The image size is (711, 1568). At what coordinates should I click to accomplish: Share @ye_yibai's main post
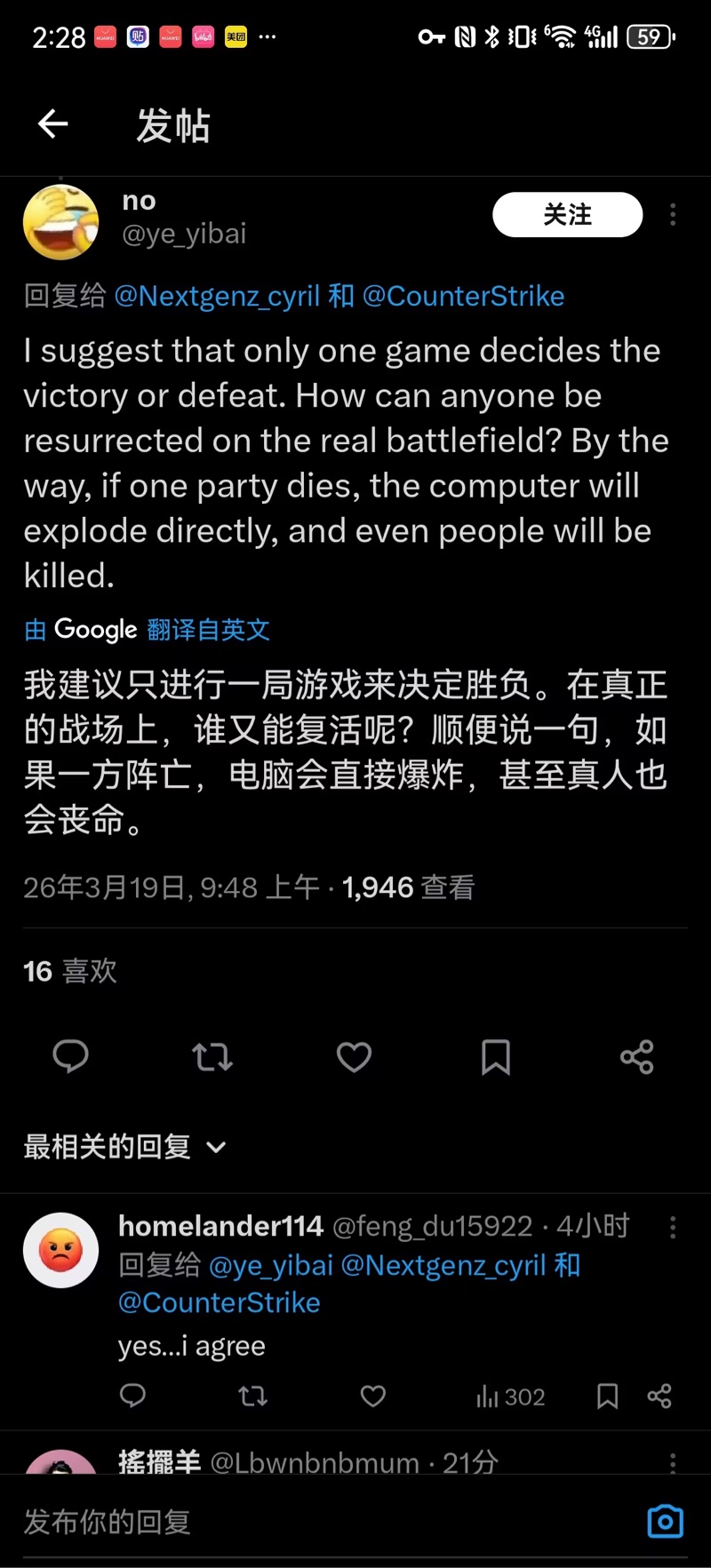[x=636, y=1056]
